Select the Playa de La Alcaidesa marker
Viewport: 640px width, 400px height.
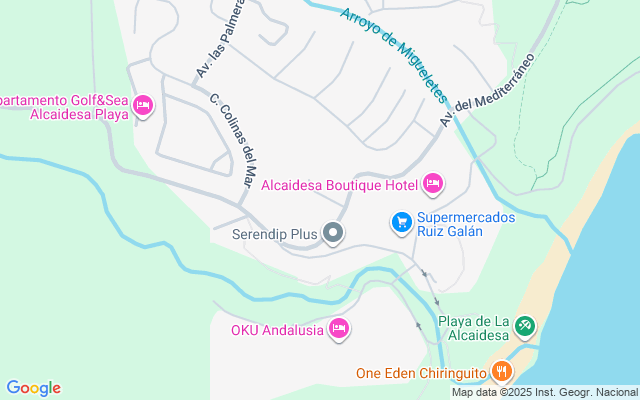[x=526, y=326]
